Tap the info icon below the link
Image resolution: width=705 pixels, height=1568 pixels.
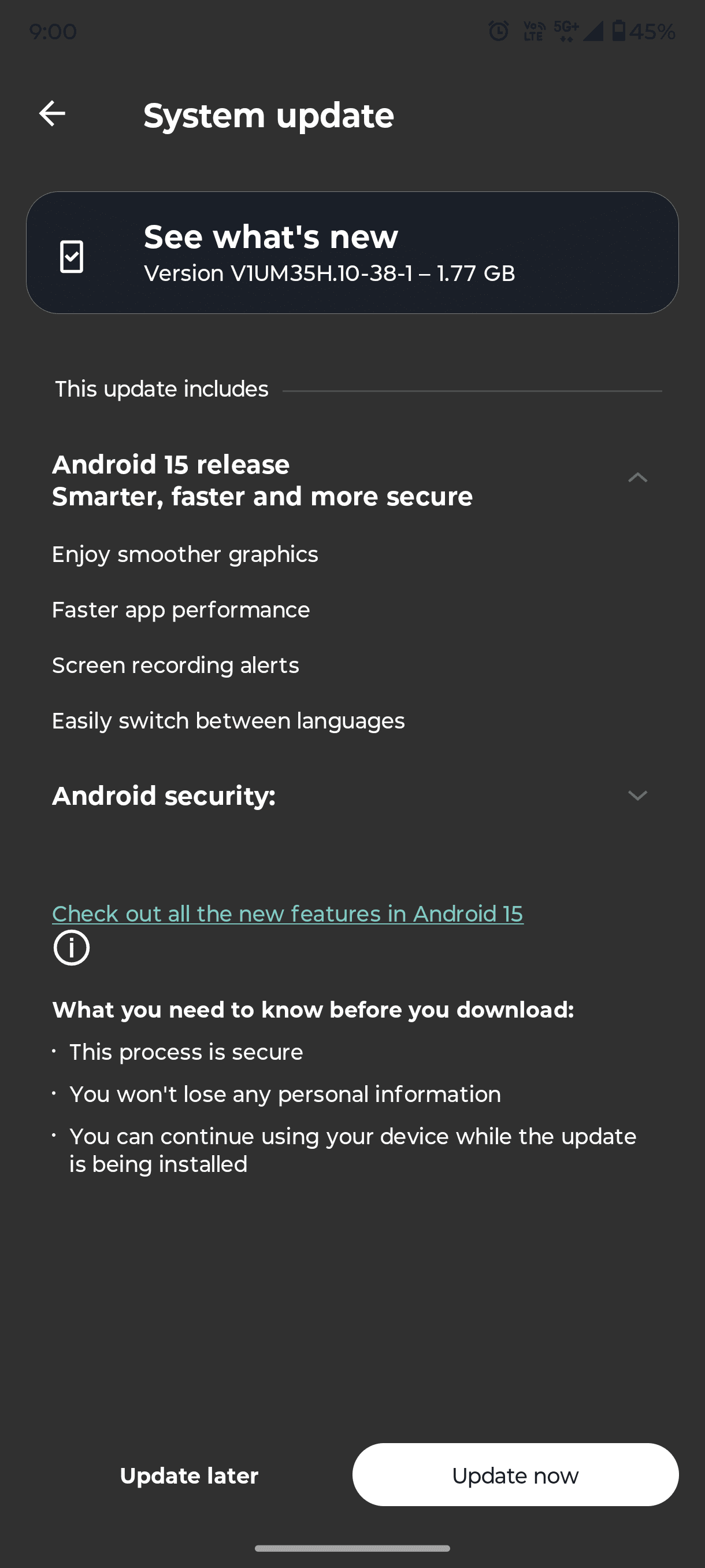(72, 948)
